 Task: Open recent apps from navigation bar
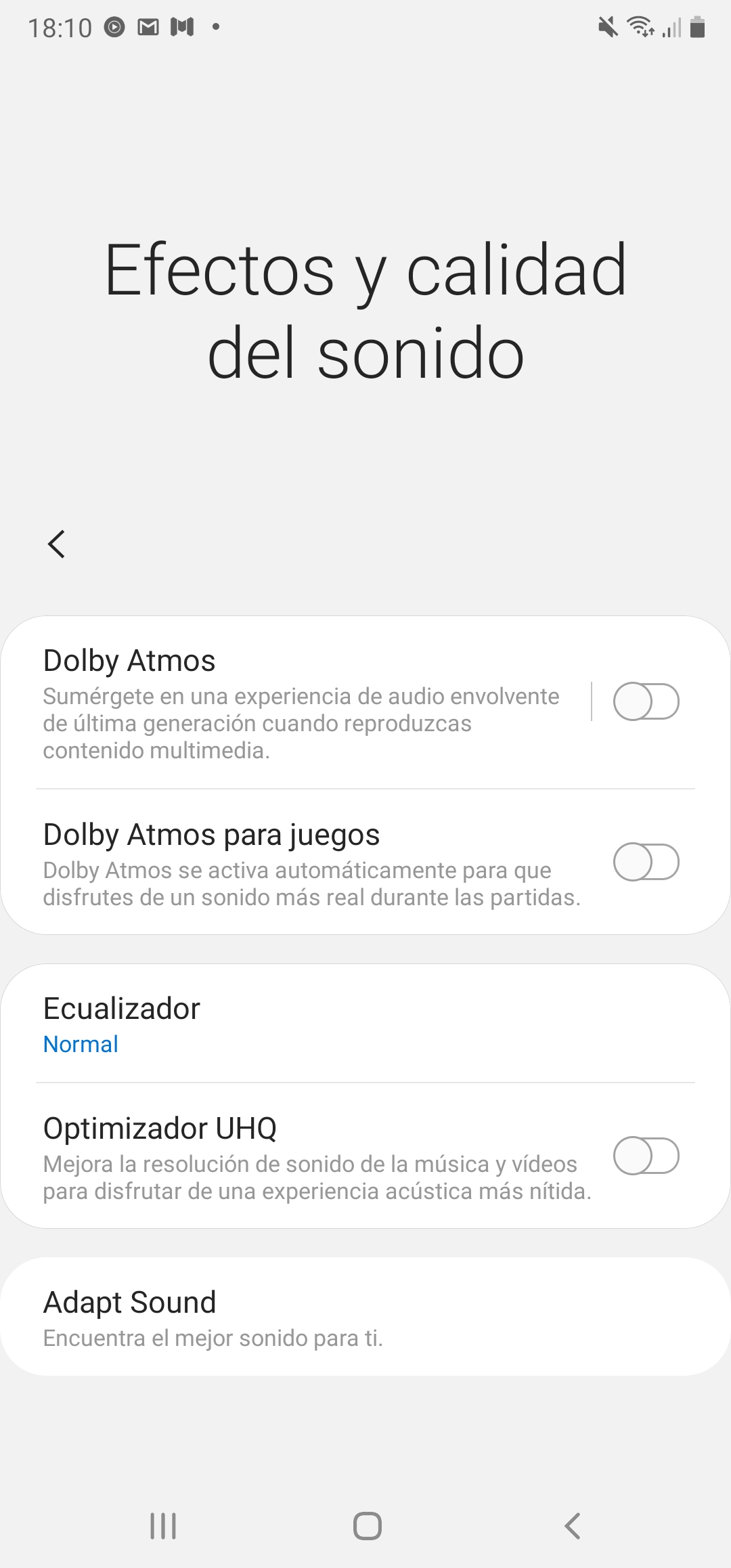click(x=163, y=1526)
